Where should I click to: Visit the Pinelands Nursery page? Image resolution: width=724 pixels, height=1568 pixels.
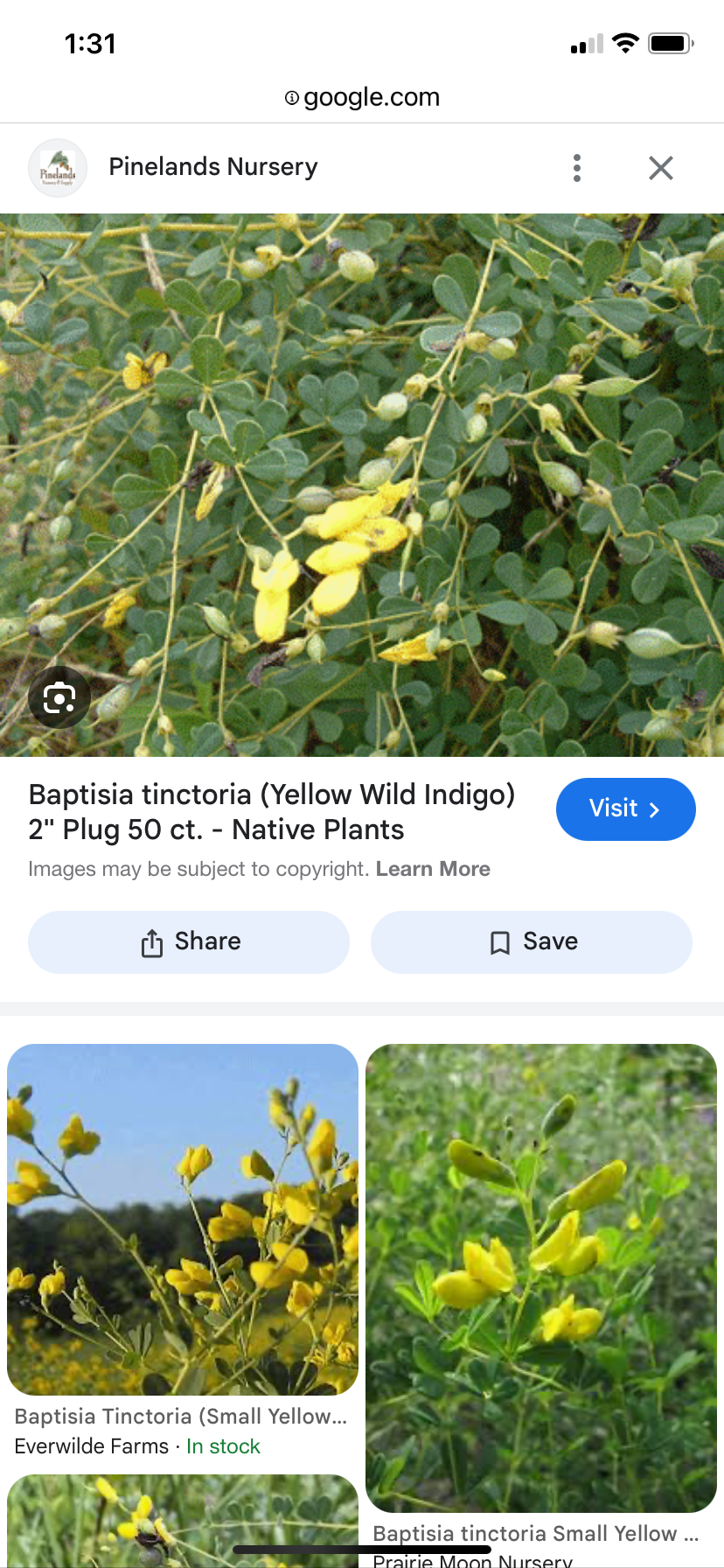click(625, 808)
